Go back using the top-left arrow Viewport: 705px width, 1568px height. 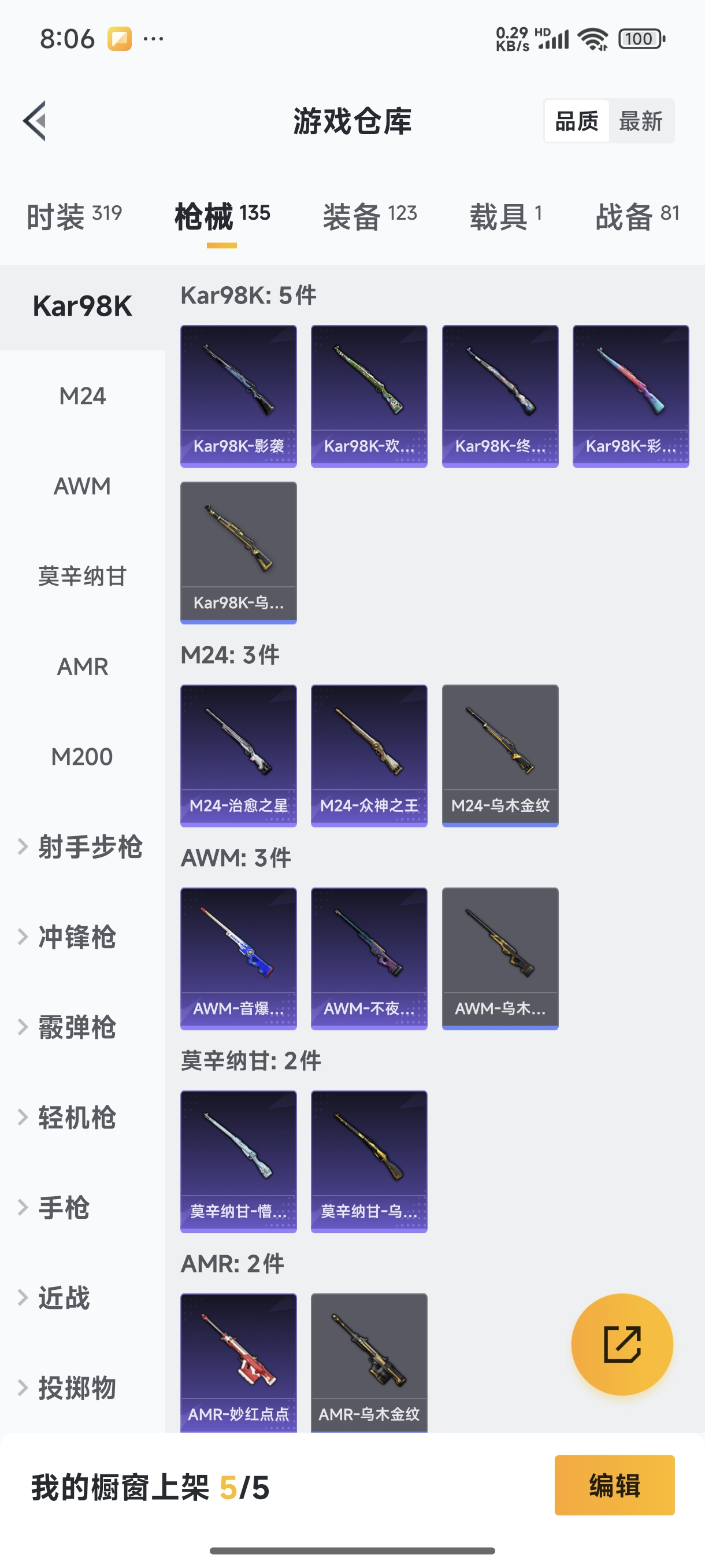(x=35, y=120)
